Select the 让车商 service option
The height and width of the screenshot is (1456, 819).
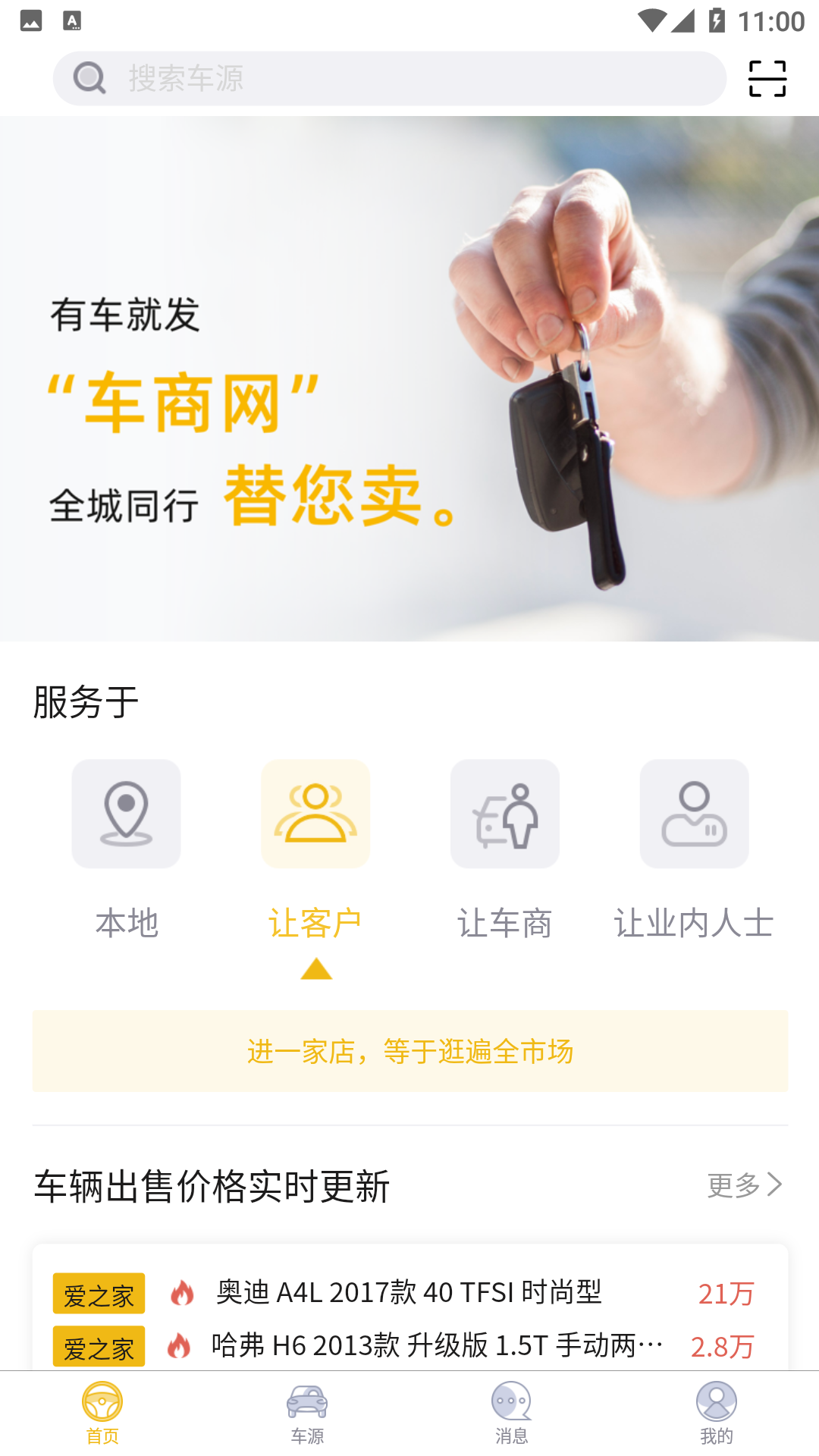point(504,849)
